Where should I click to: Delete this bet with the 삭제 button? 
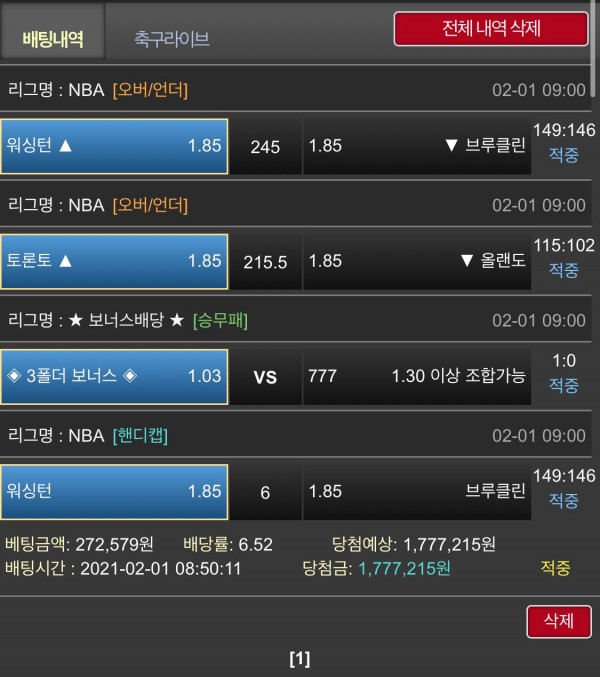tap(558, 621)
